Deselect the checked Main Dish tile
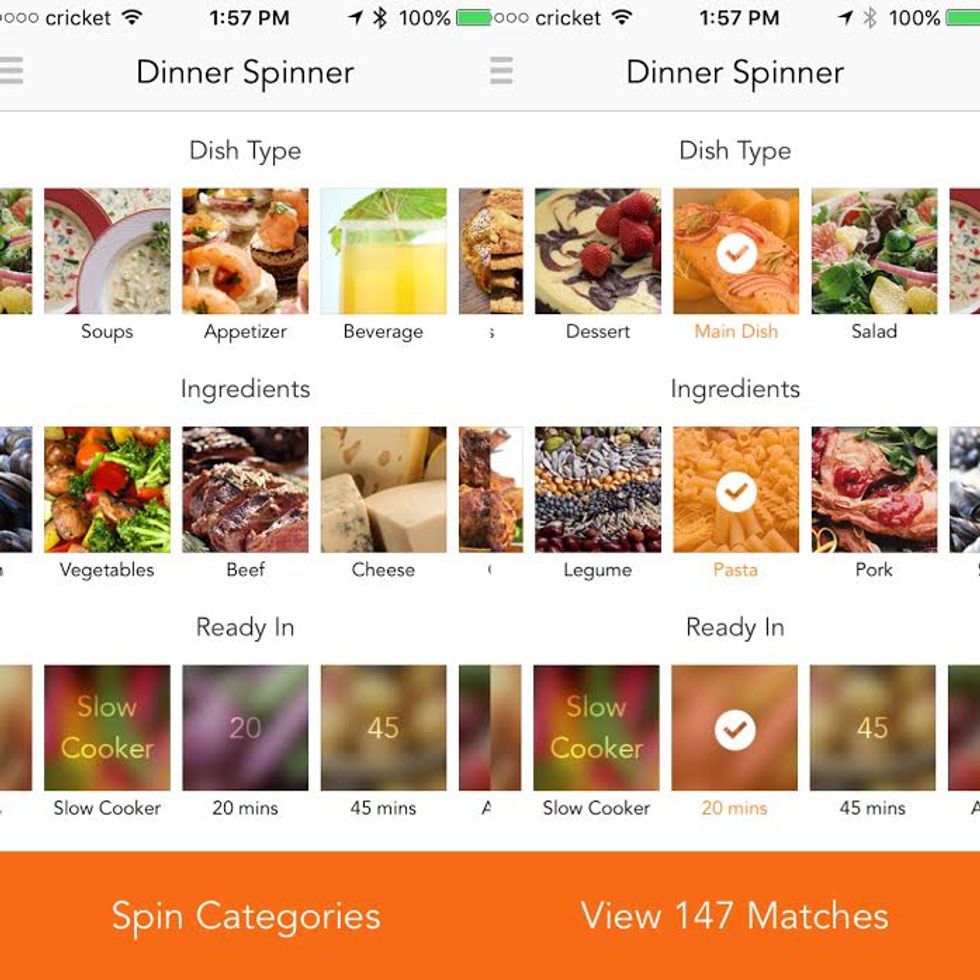 point(735,251)
